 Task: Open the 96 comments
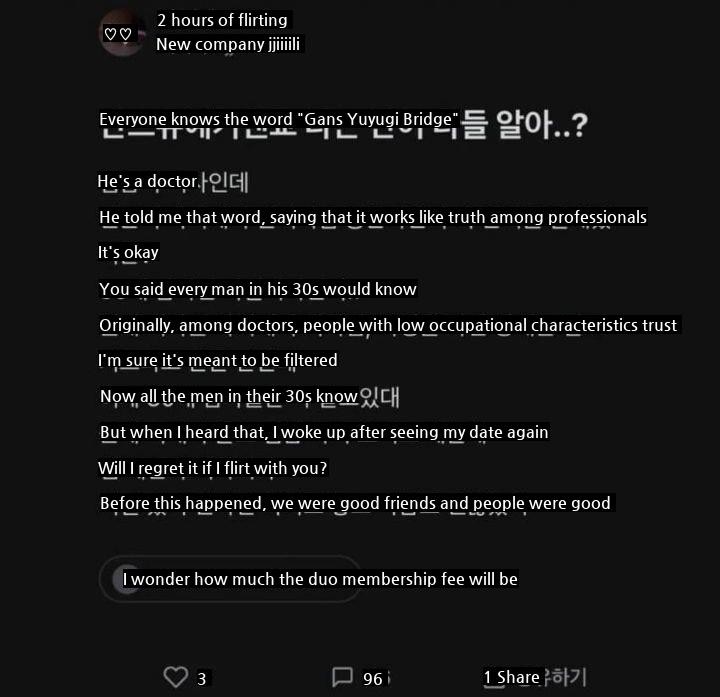(343, 677)
